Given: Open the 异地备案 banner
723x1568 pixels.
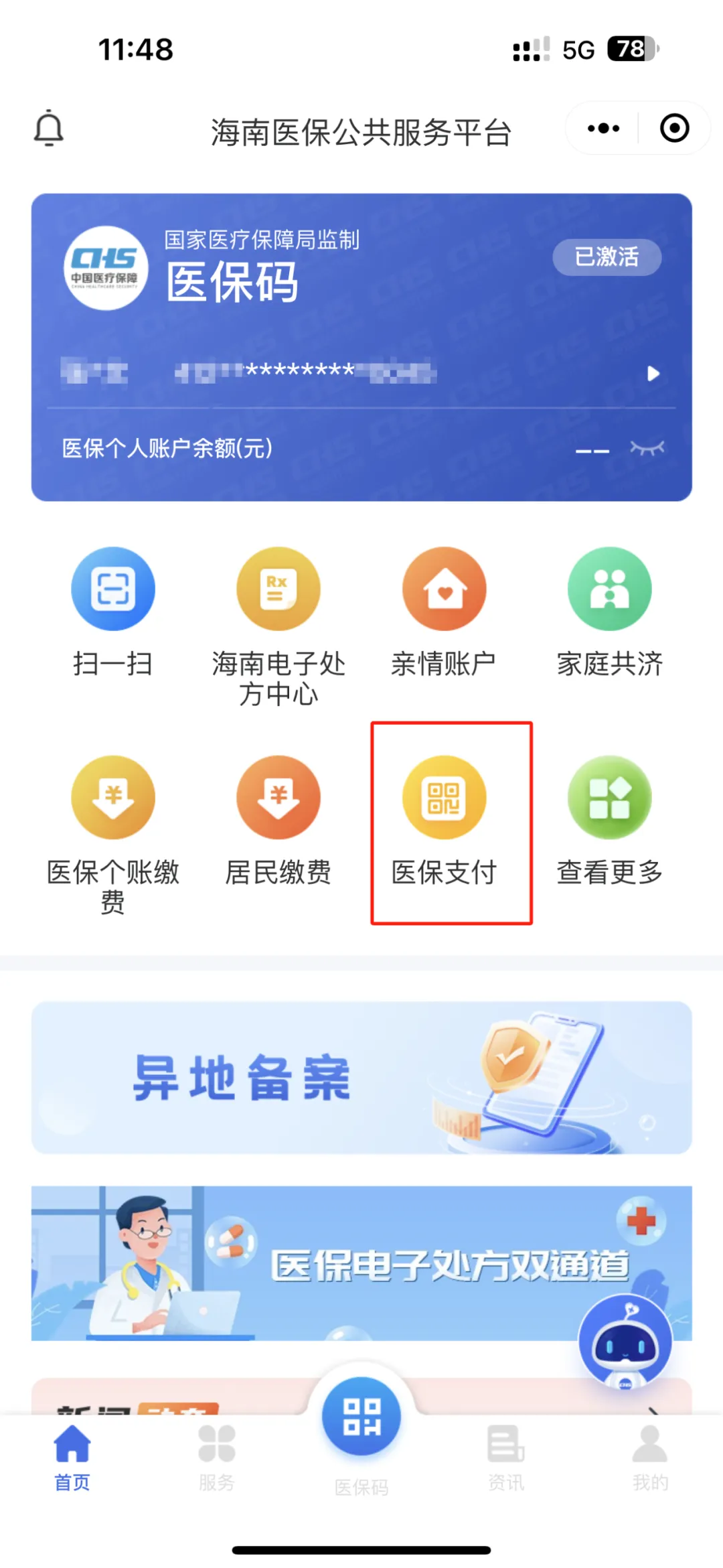Looking at the screenshot, I should [361, 1077].
